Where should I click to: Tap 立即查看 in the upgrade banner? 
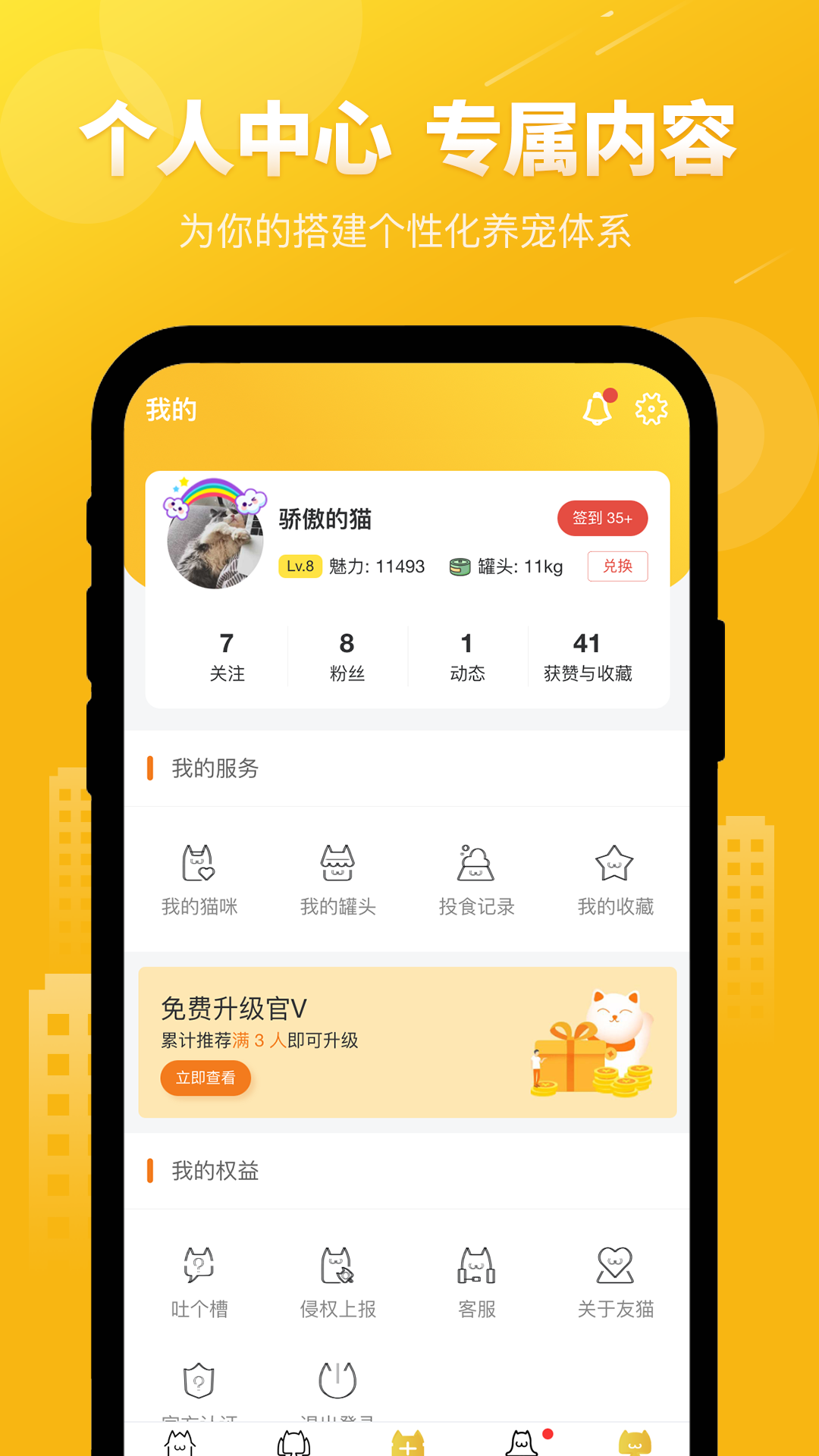point(206,1078)
